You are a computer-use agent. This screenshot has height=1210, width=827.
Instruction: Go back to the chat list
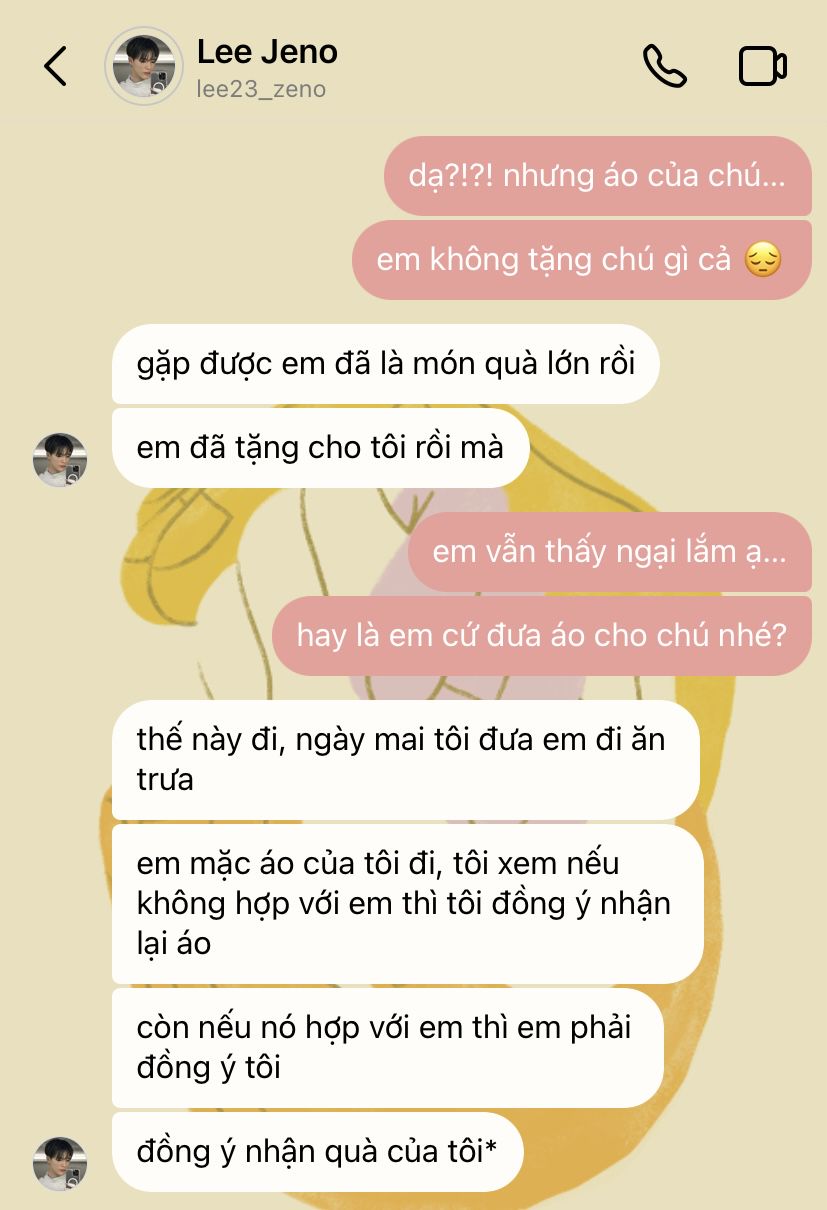tap(55, 66)
